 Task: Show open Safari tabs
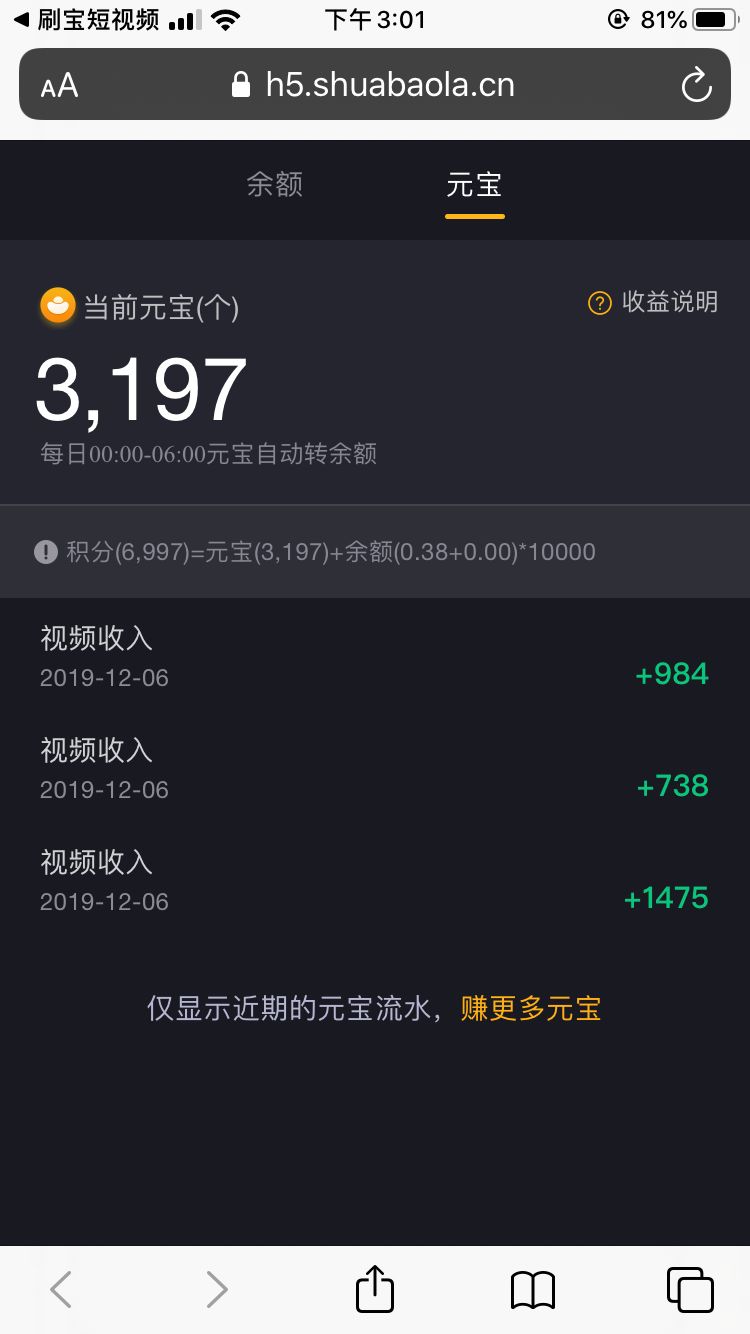(689, 1289)
